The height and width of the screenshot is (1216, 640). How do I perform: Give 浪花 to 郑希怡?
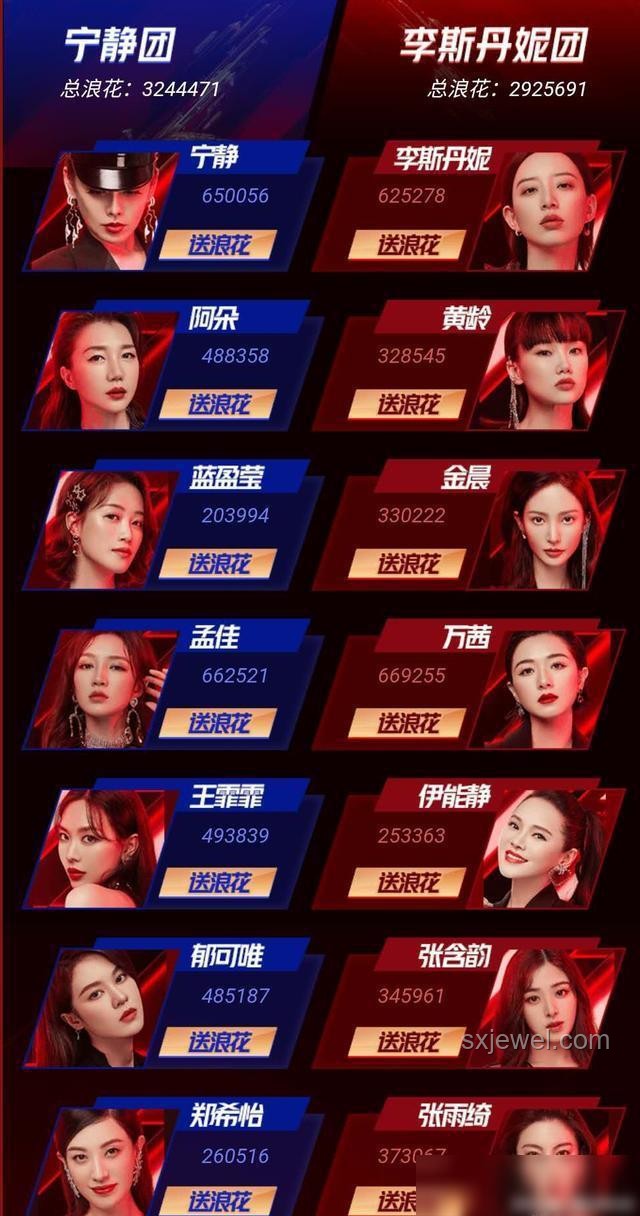click(218, 1200)
